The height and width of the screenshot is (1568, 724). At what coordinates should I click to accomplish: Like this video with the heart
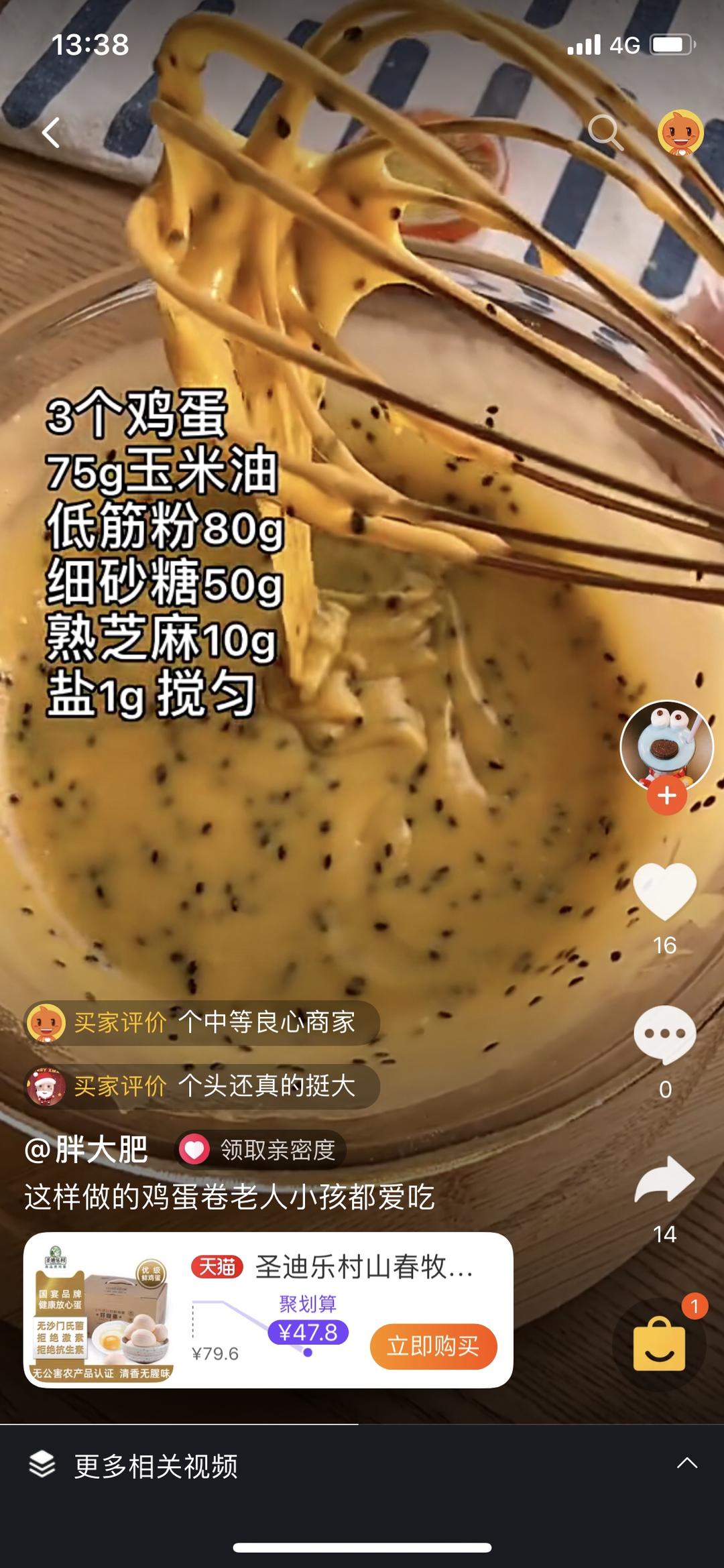coord(665,891)
